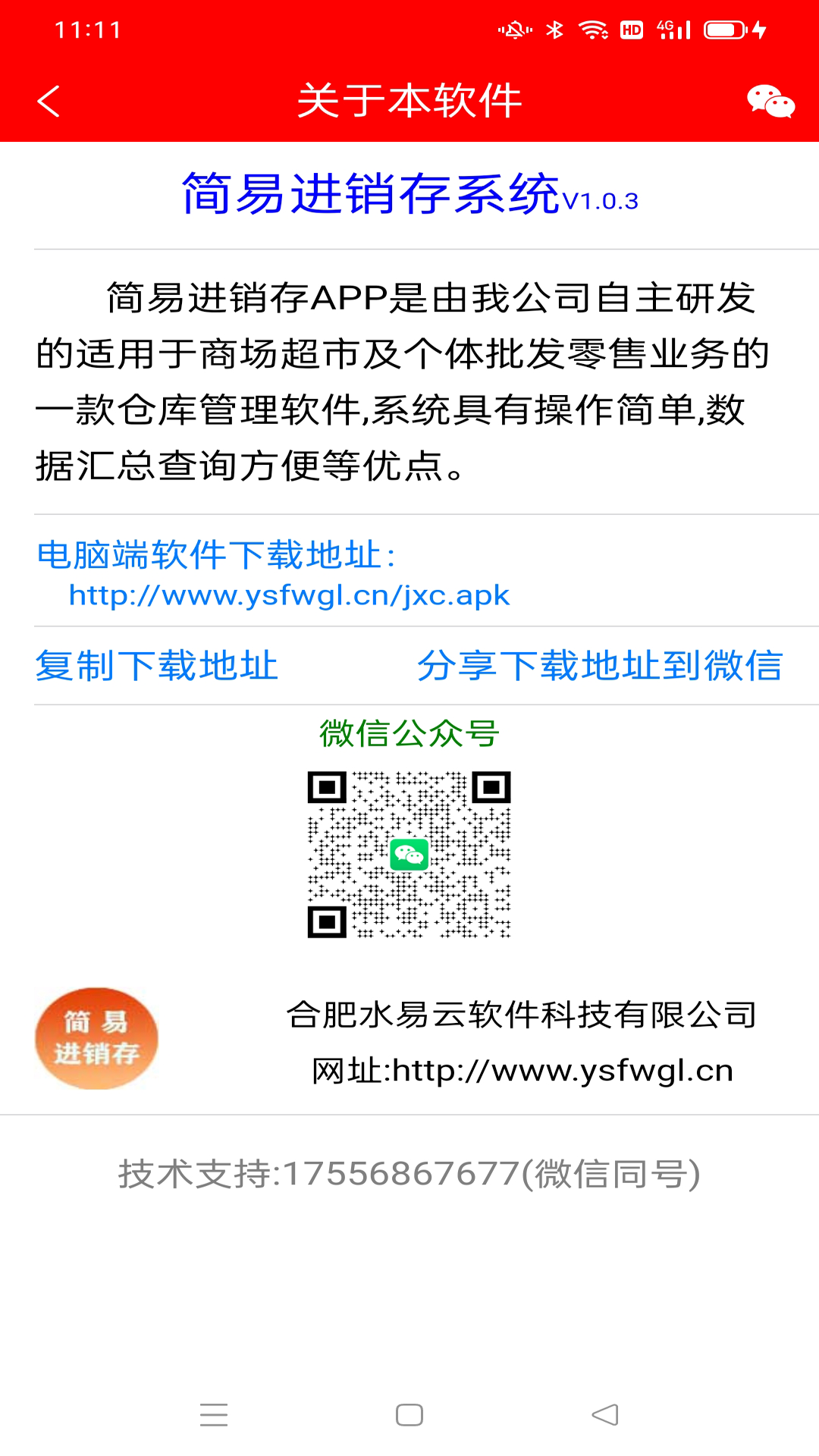Open the company website http://www.ysfwgl.cn
Image resolution: width=819 pixels, height=1456 pixels.
click(522, 1070)
